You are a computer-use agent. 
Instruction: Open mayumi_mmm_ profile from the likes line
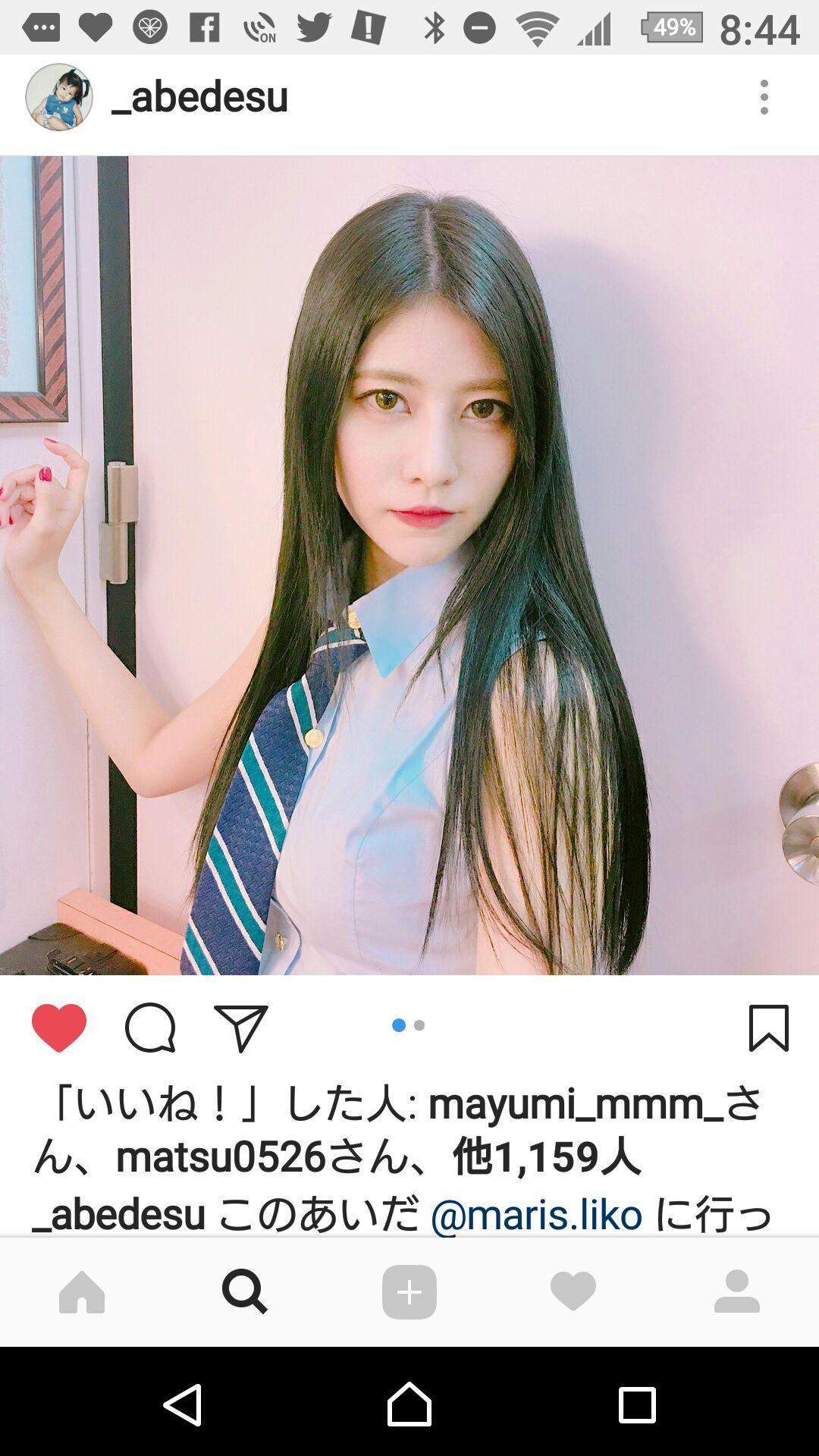(x=575, y=1104)
